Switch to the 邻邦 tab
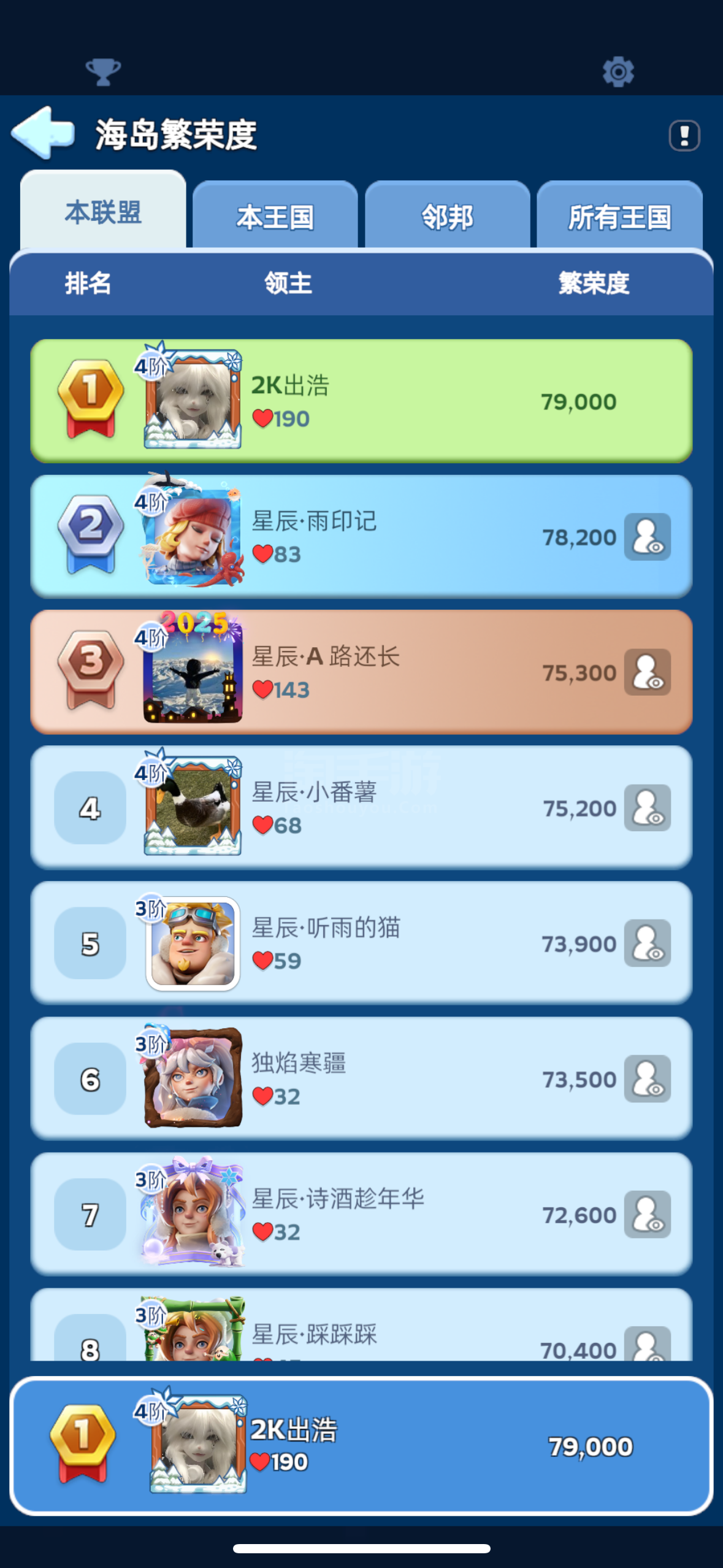723x1568 pixels. pos(447,217)
